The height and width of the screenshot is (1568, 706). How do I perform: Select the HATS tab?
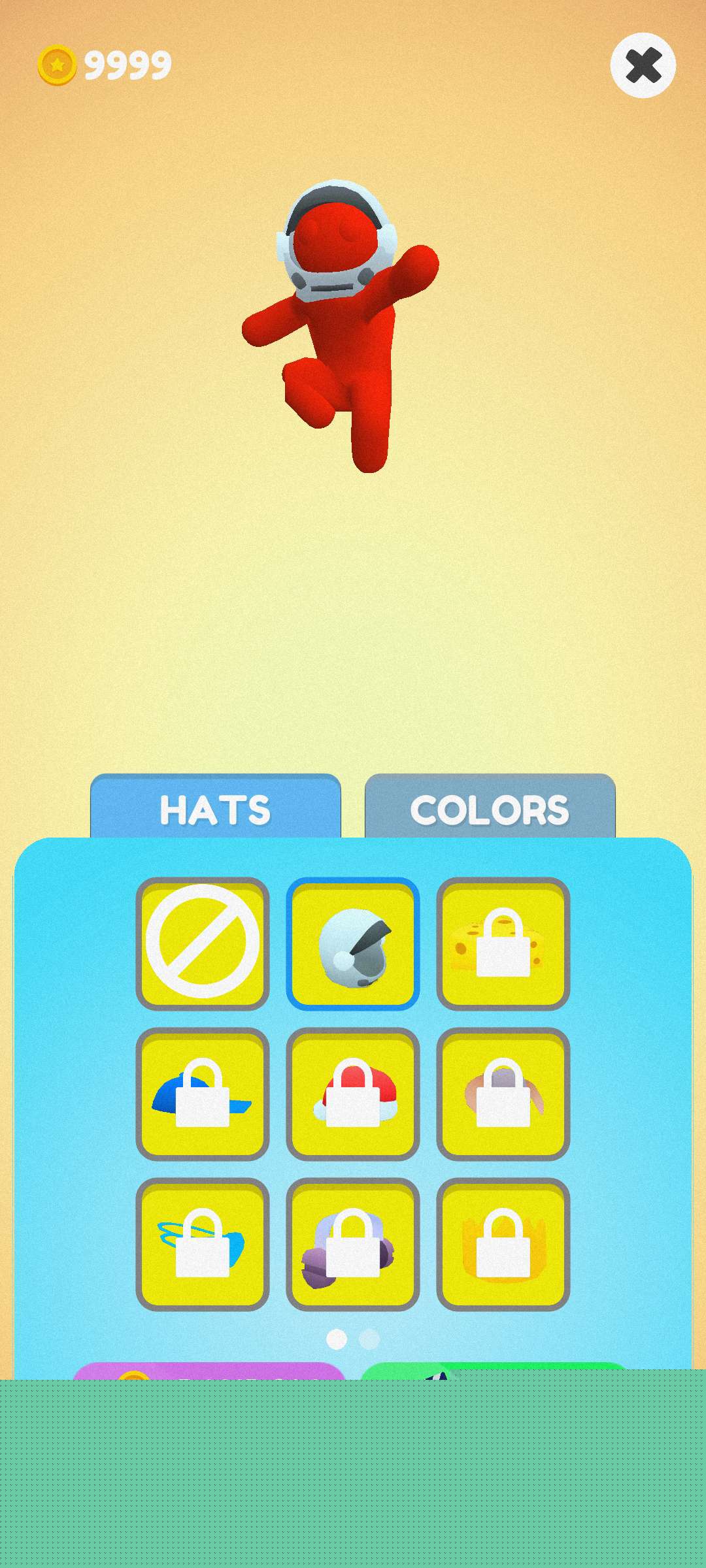coord(215,809)
